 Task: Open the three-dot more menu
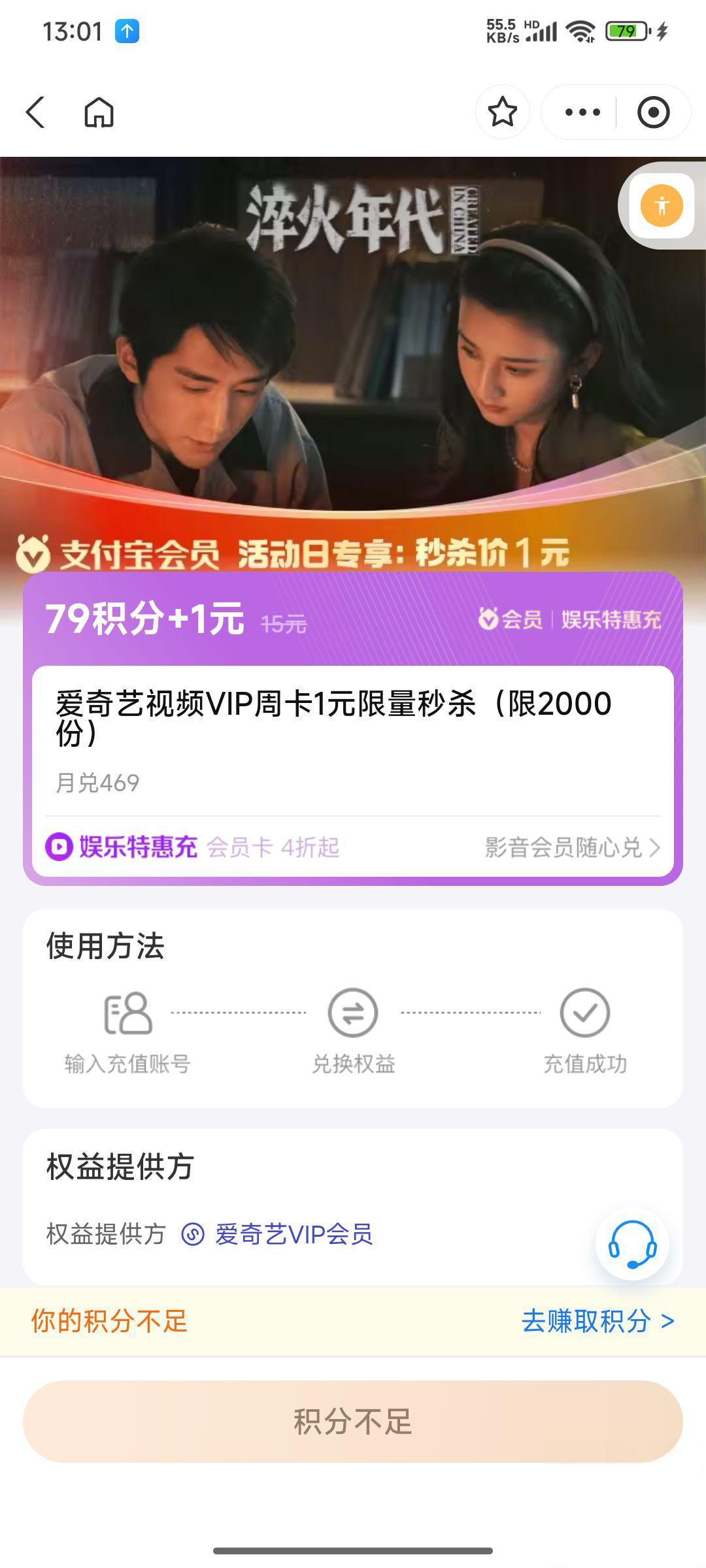coord(582,112)
